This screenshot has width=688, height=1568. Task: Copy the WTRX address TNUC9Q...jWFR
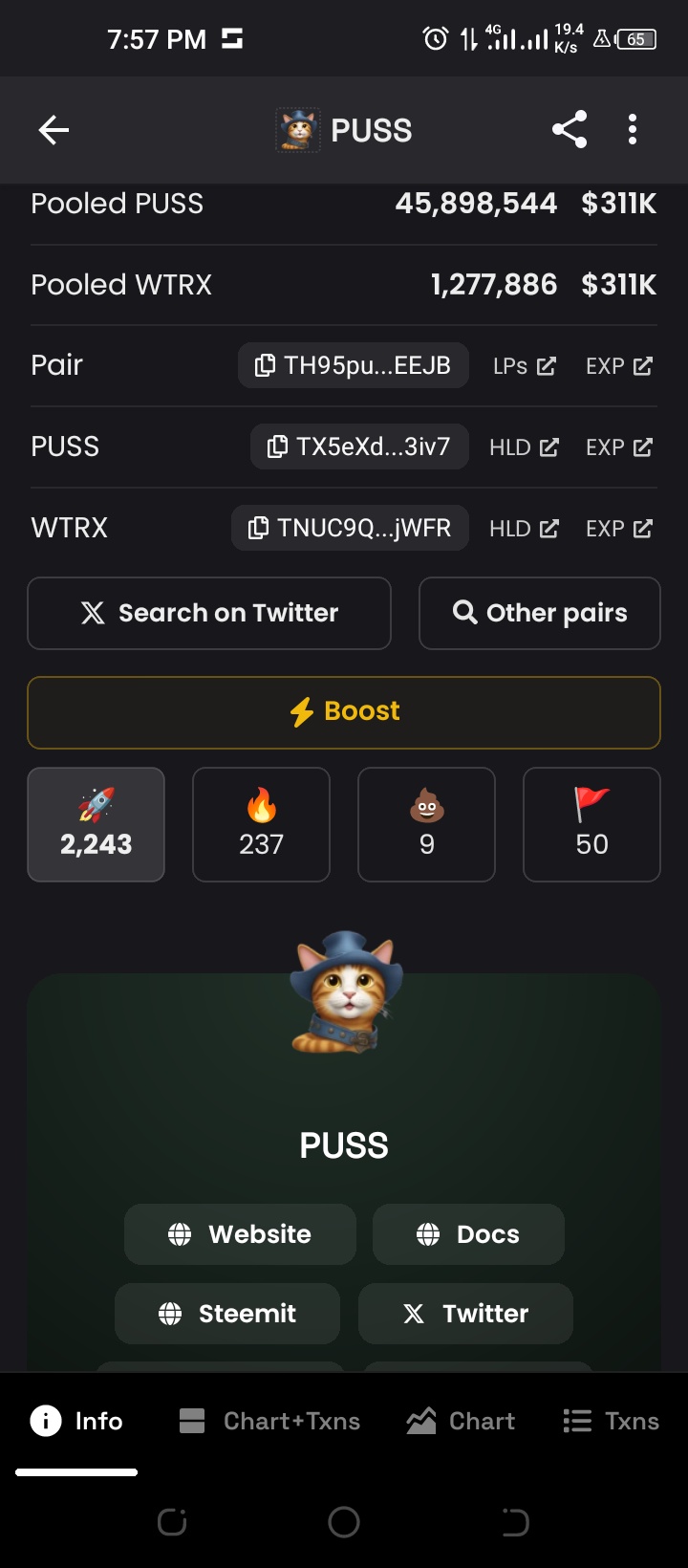click(x=350, y=528)
